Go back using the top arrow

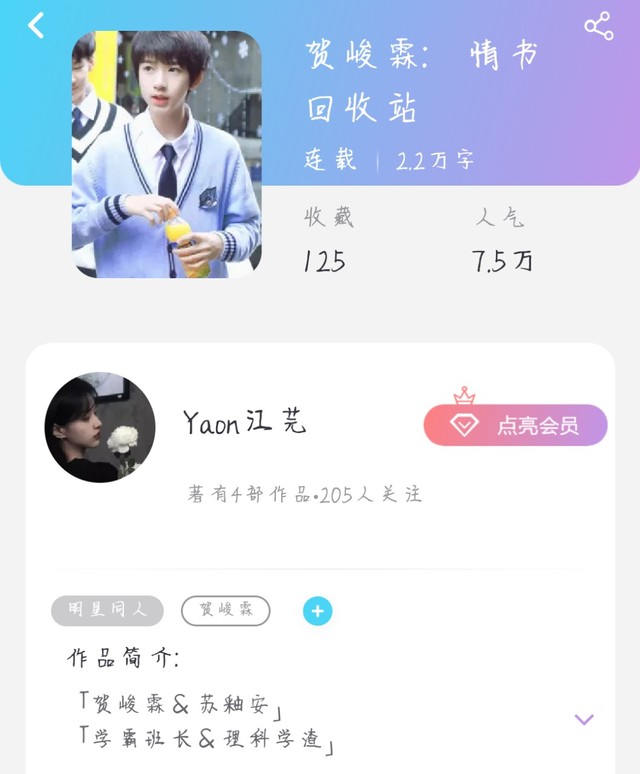tap(36, 25)
